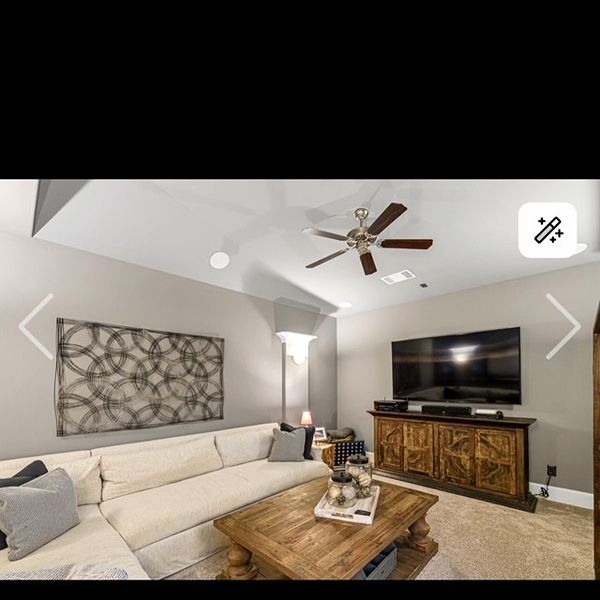Go to the previous photo
This screenshot has width=600, height=600.
[36, 326]
